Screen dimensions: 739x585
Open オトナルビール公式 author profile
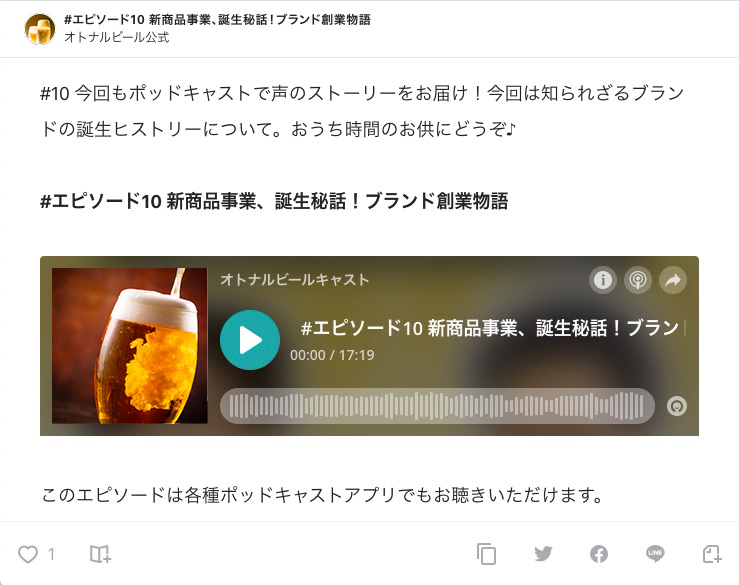pyautogui.click(x=116, y=38)
